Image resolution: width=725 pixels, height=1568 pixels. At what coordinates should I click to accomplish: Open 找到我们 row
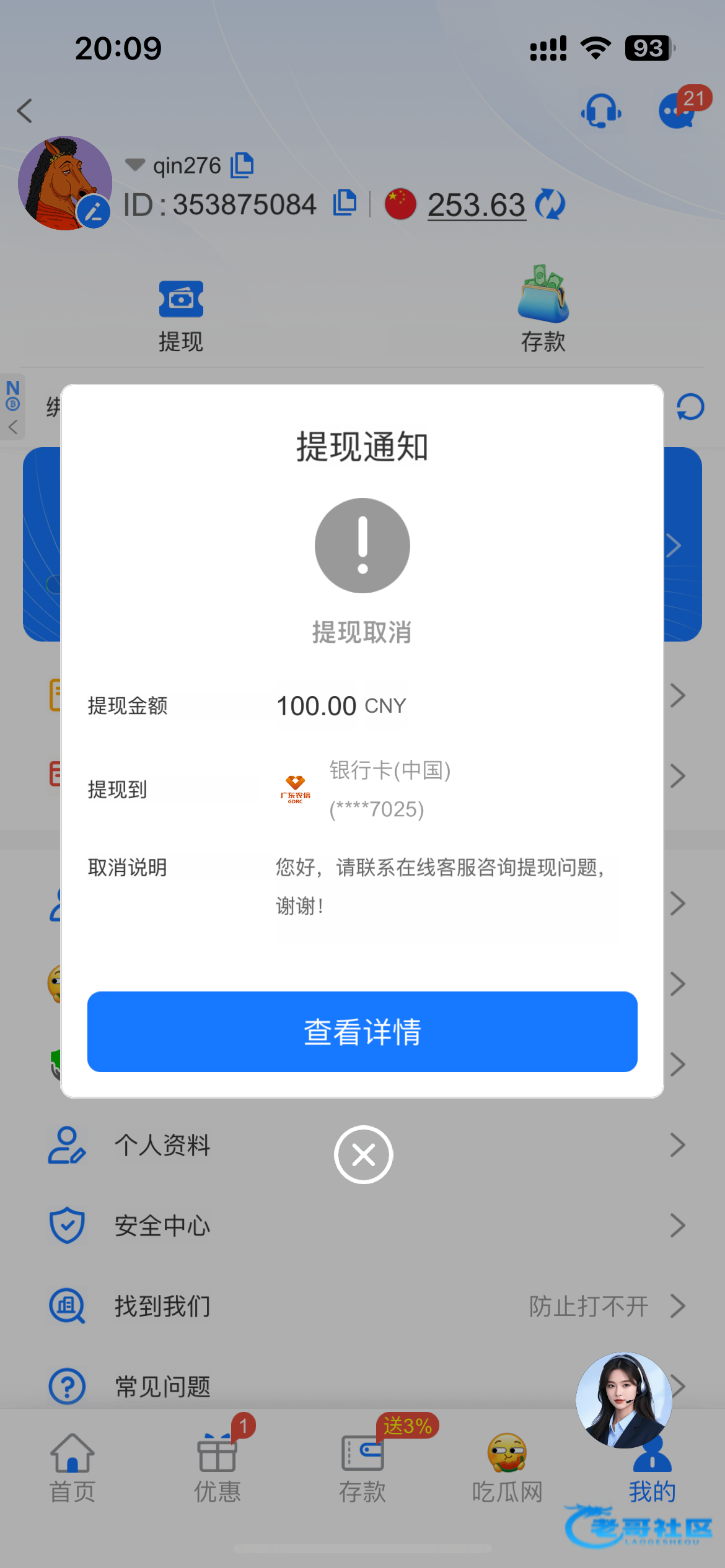pyautogui.click(x=162, y=1306)
